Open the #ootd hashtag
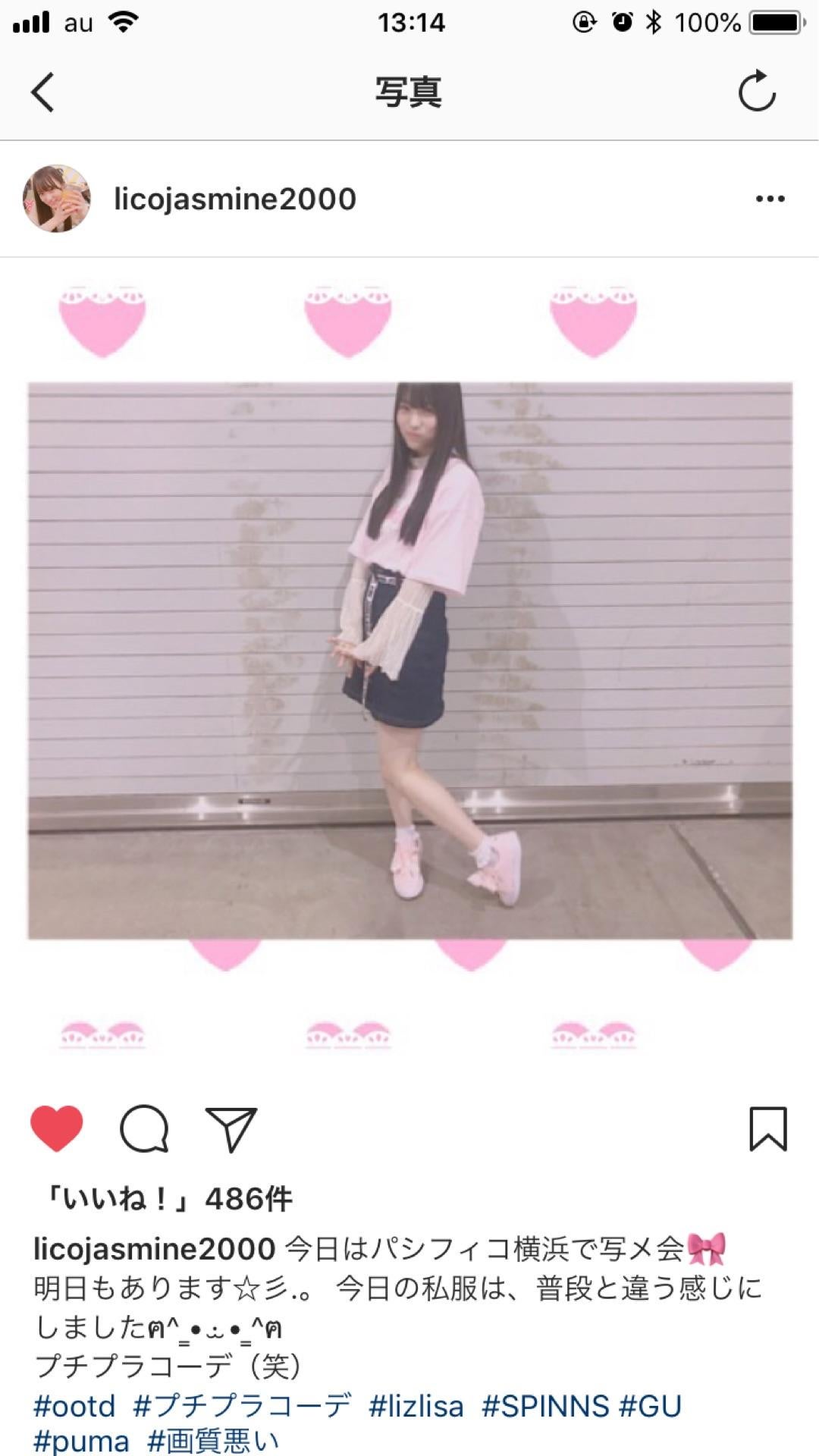This screenshot has height=1456, width=819. (x=74, y=1407)
